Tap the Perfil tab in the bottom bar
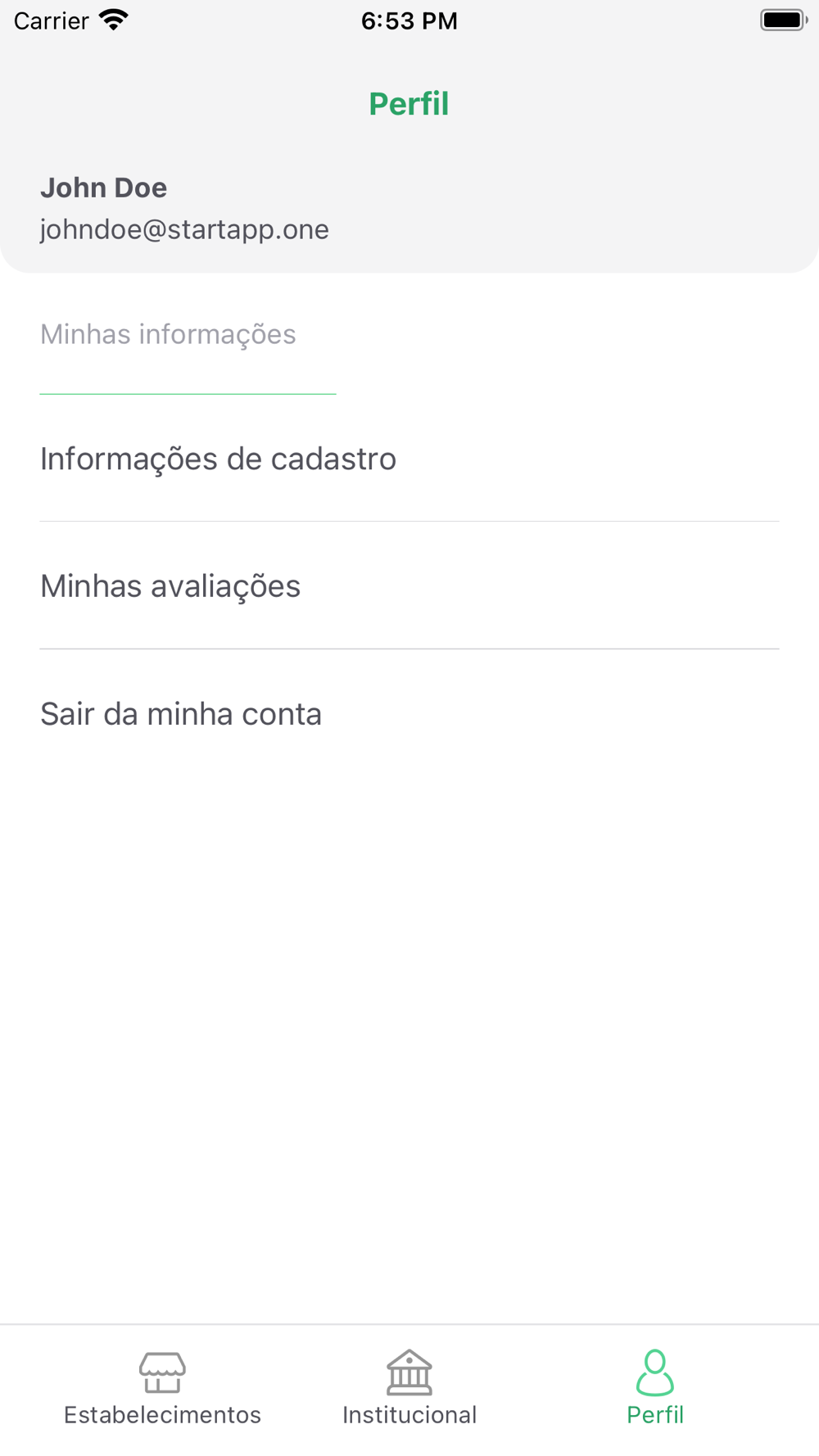 tap(655, 1389)
